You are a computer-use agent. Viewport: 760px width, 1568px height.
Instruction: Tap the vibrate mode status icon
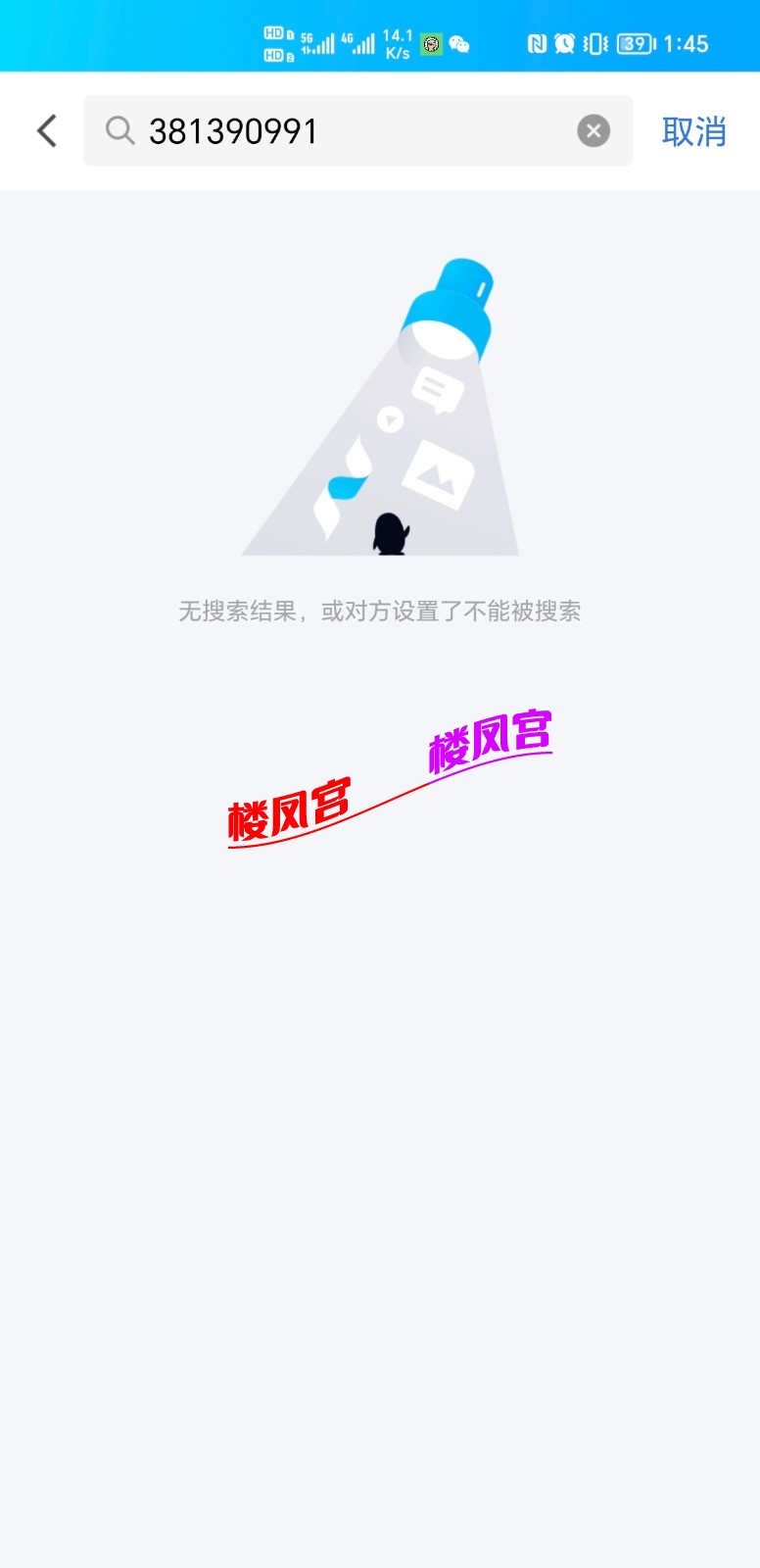[595, 41]
